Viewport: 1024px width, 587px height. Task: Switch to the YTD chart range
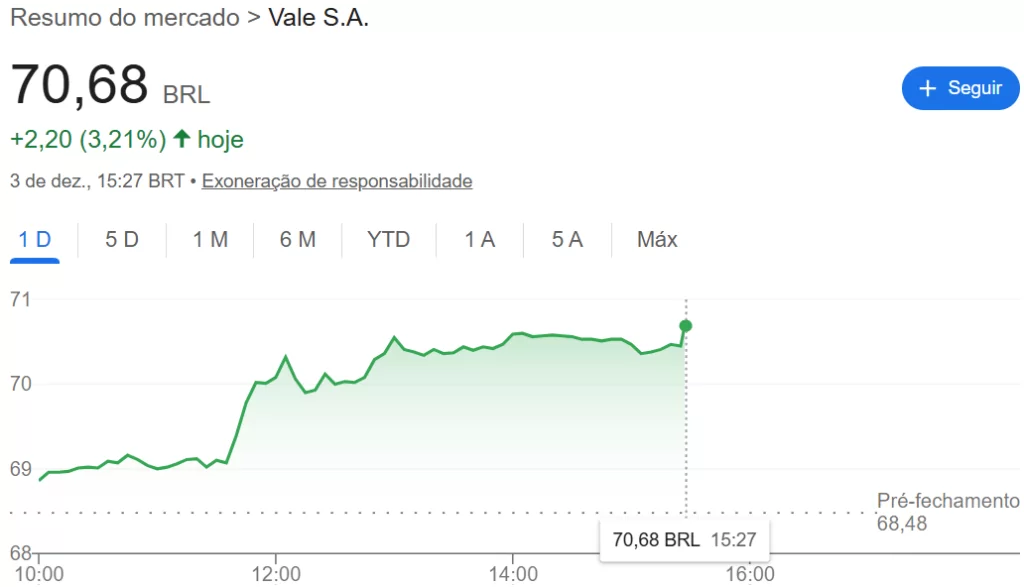pos(388,240)
